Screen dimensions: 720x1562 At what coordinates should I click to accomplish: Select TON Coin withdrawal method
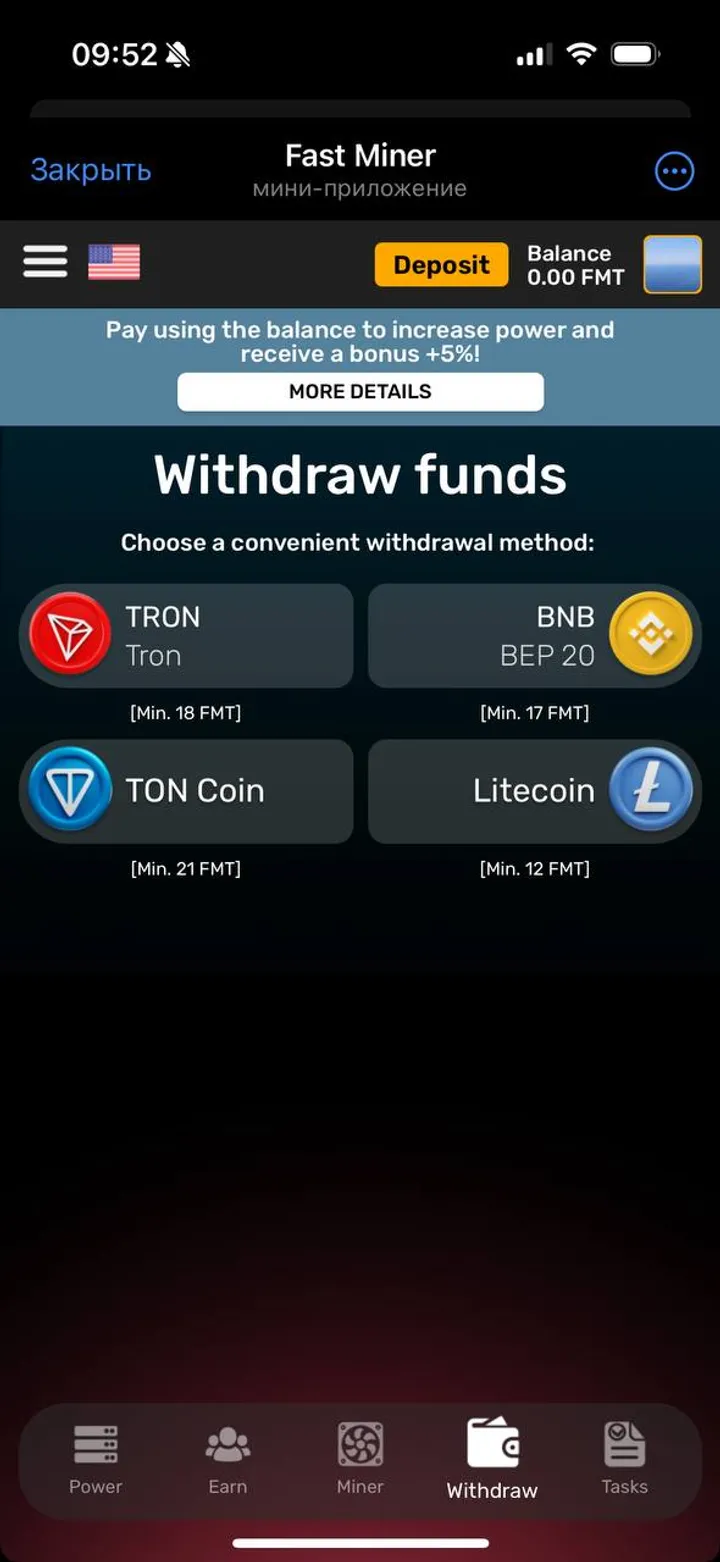pos(186,791)
